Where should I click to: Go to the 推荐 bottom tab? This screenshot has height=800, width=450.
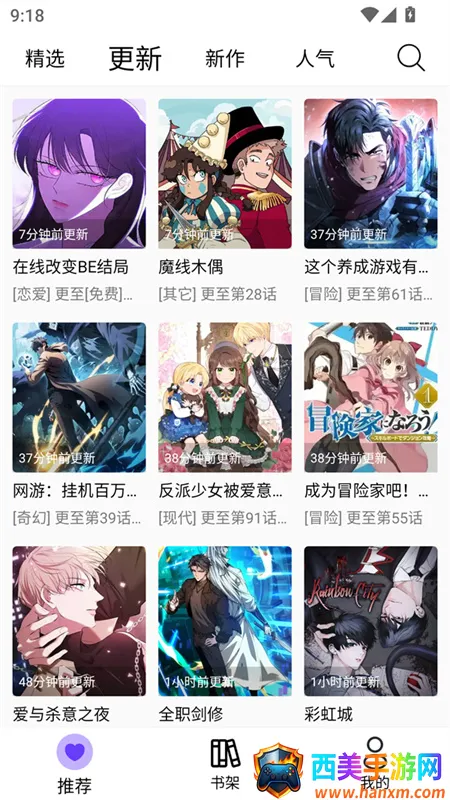point(74,764)
